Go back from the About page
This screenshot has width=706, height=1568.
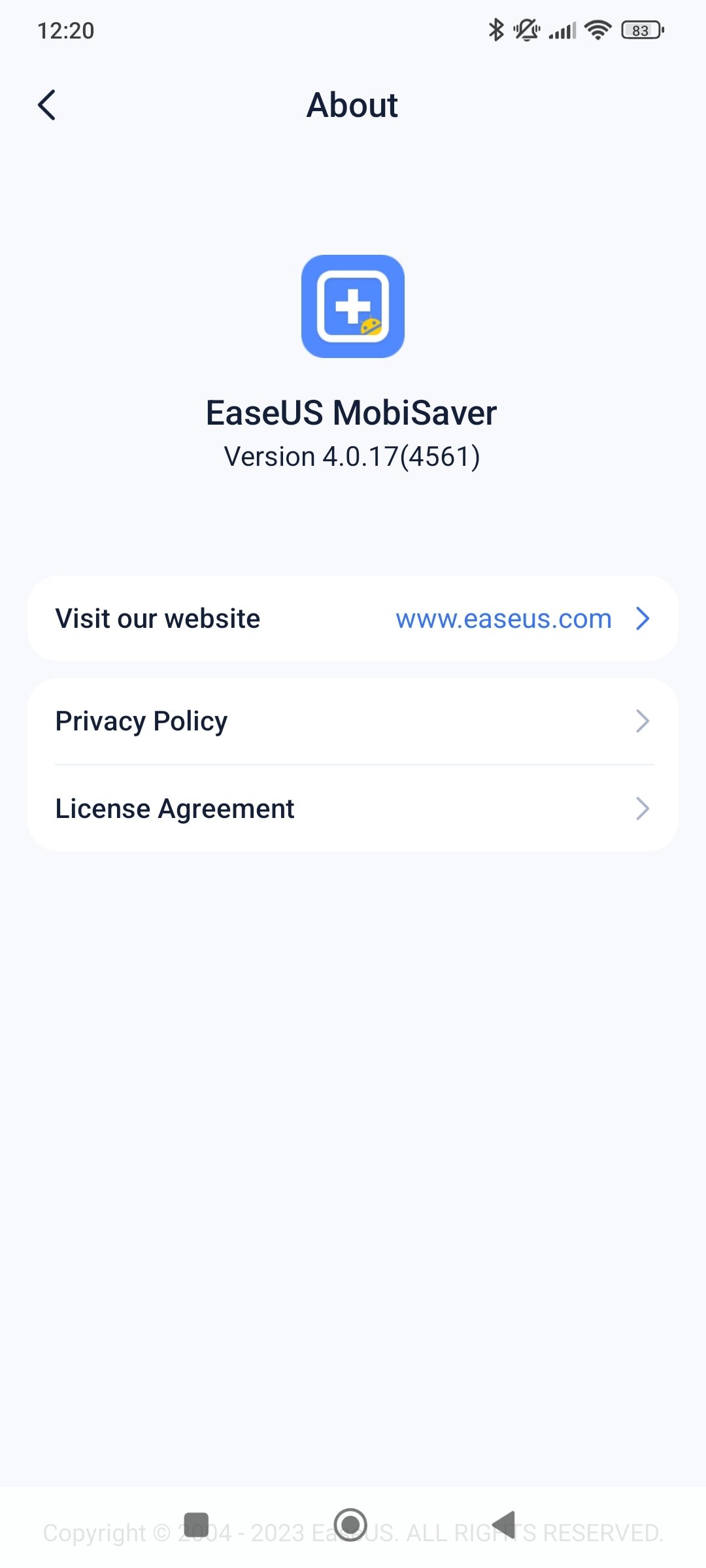[x=47, y=105]
